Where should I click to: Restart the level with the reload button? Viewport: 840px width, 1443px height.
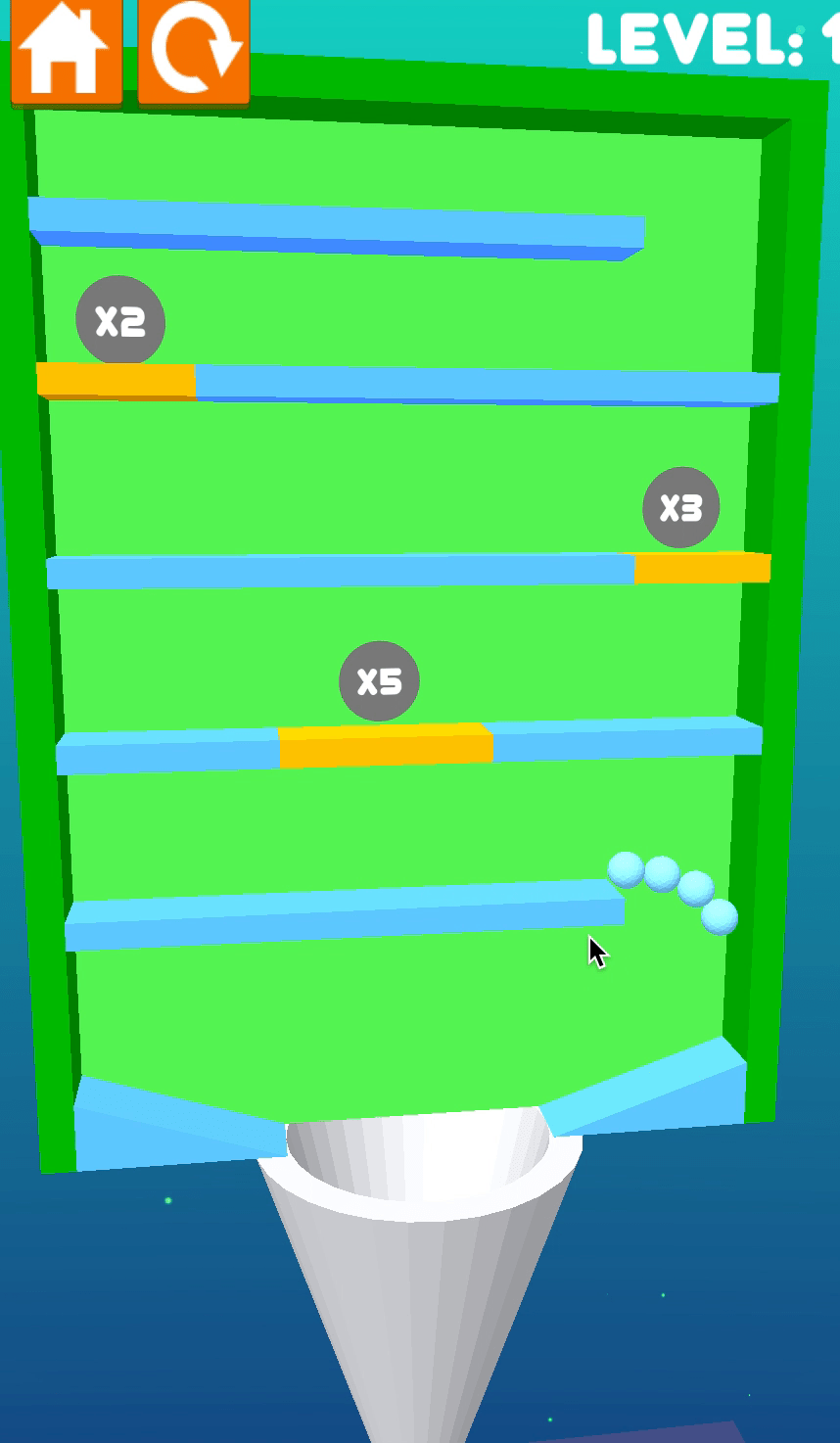[194, 49]
